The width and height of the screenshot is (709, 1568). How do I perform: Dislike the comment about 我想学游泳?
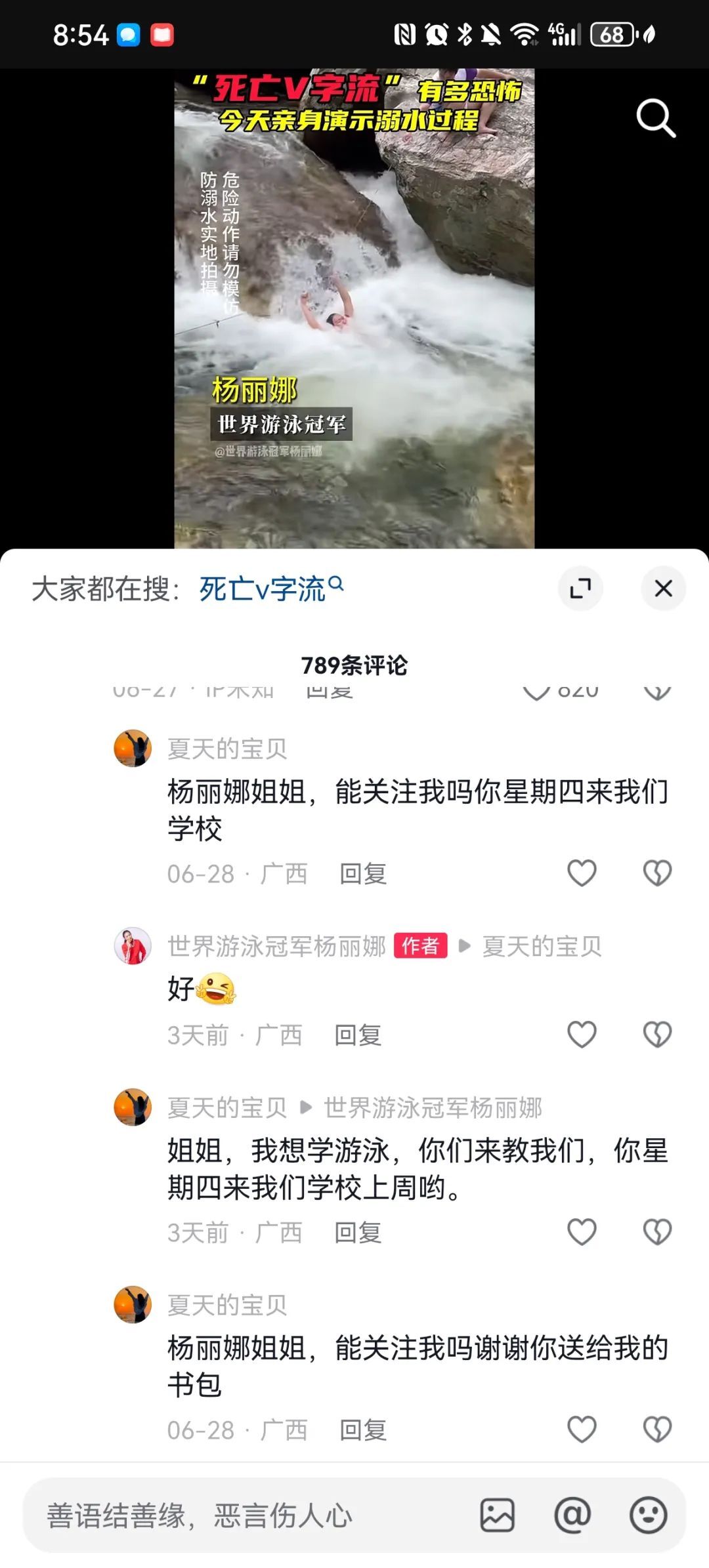(657, 1232)
